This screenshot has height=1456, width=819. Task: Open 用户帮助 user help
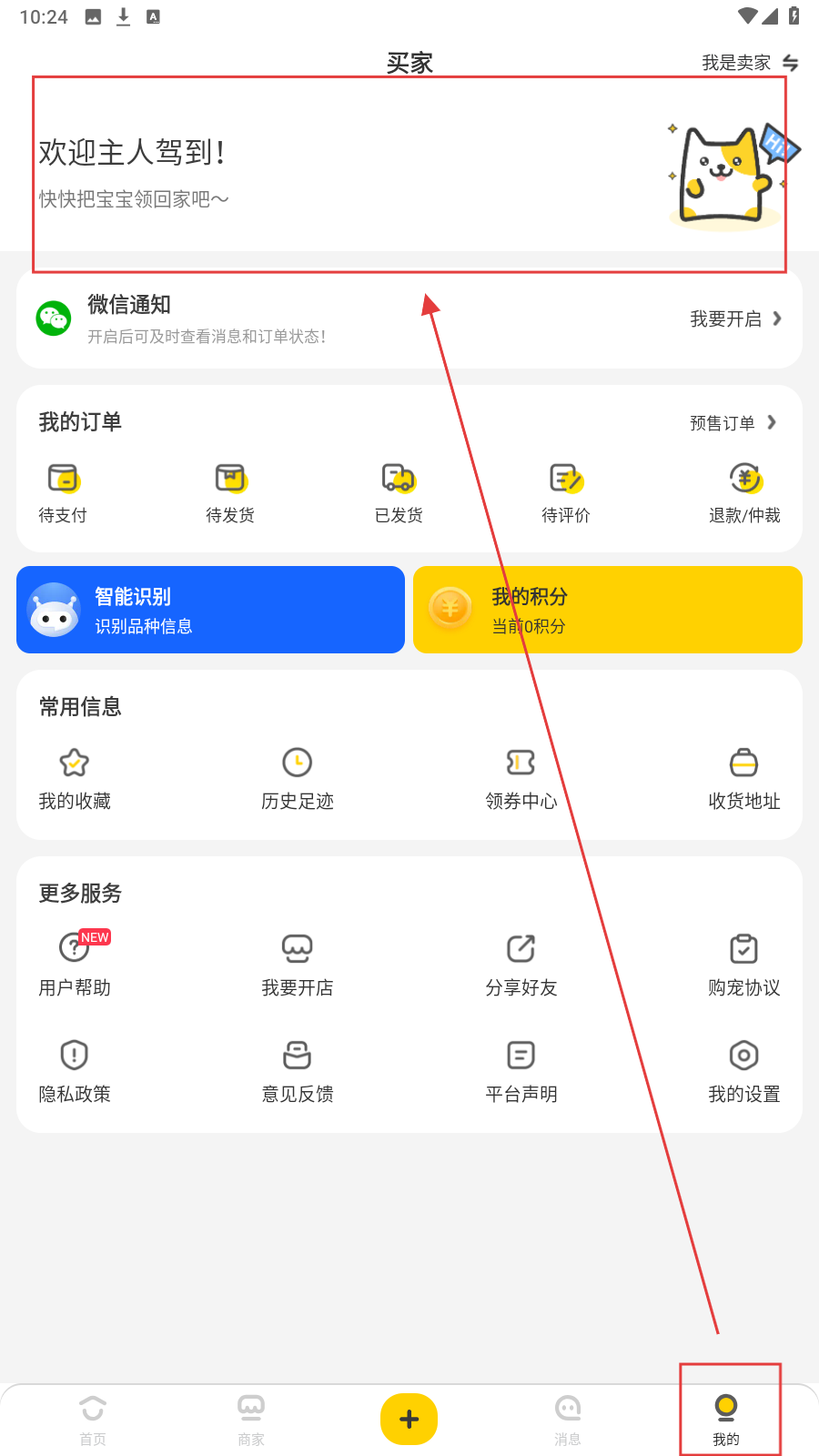tap(75, 965)
